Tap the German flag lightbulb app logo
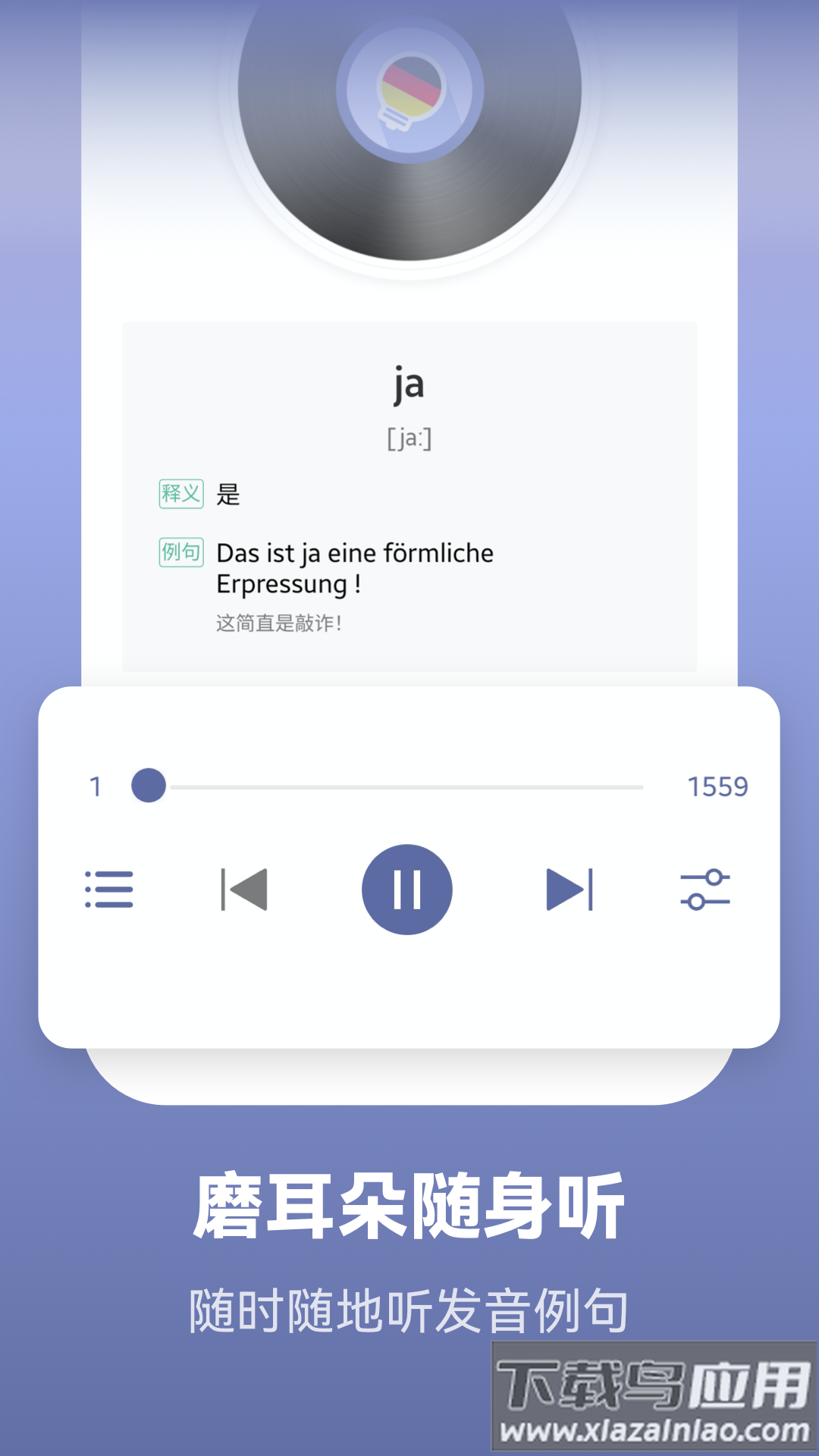The width and height of the screenshot is (819, 1456). pos(409,91)
